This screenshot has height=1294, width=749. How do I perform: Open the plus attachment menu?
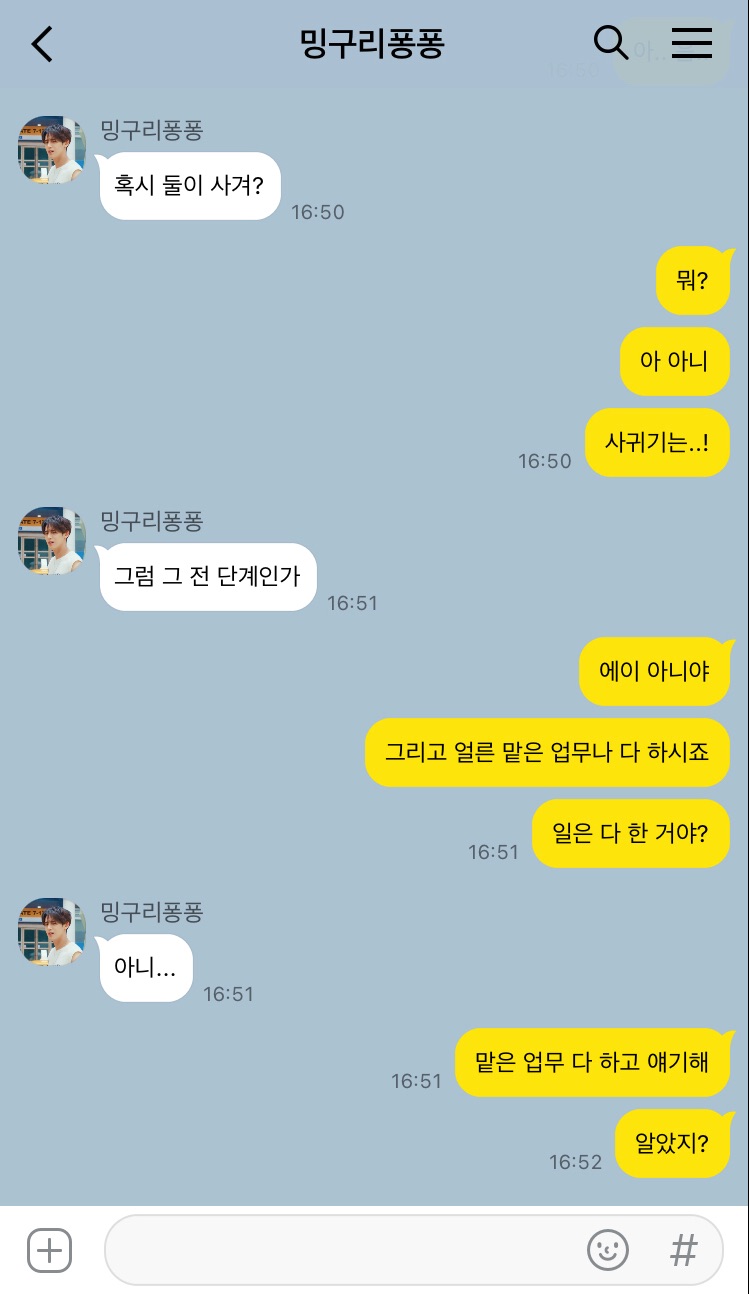click(x=49, y=1250)
